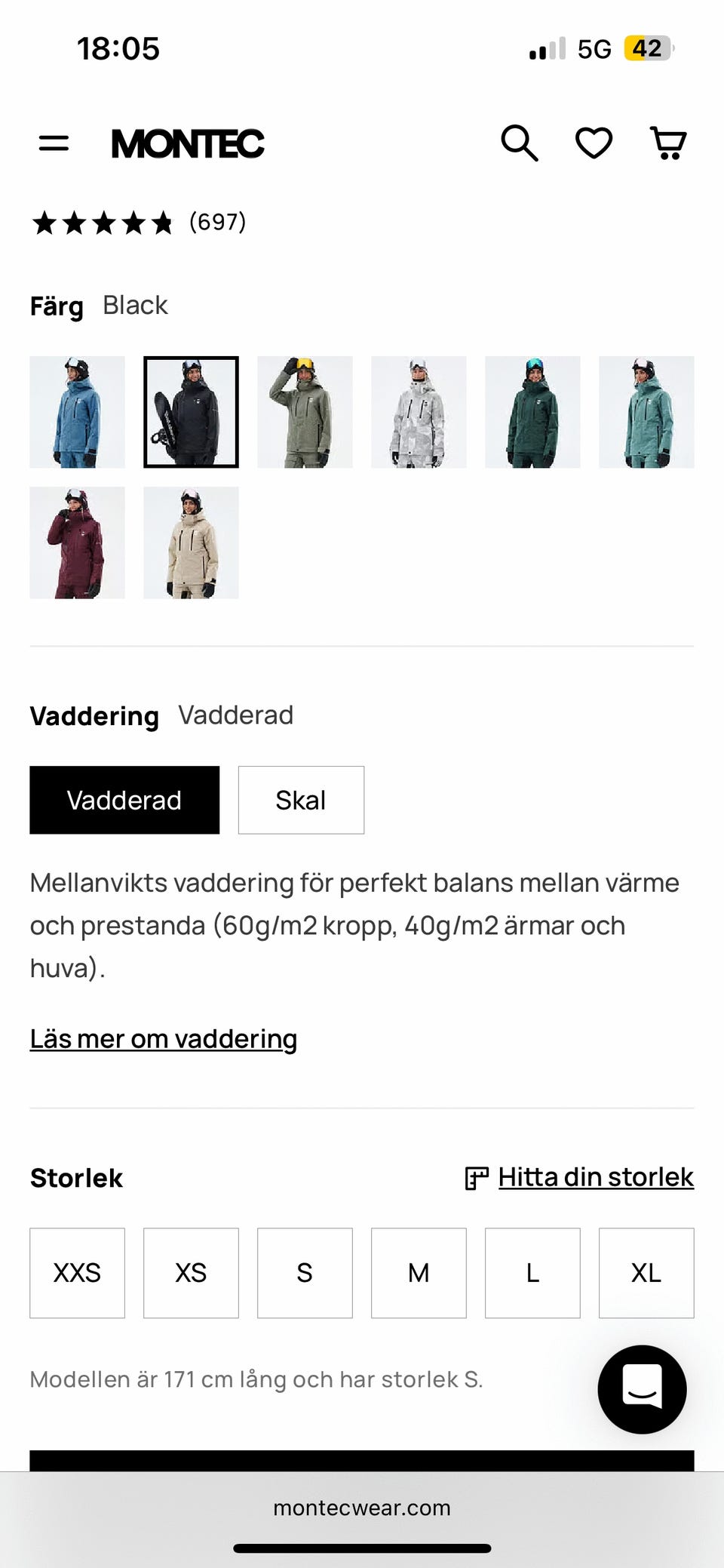The width and height of the screenshot is (724, 1568).
Task: Select the Skal option
Action: point(301,800)
